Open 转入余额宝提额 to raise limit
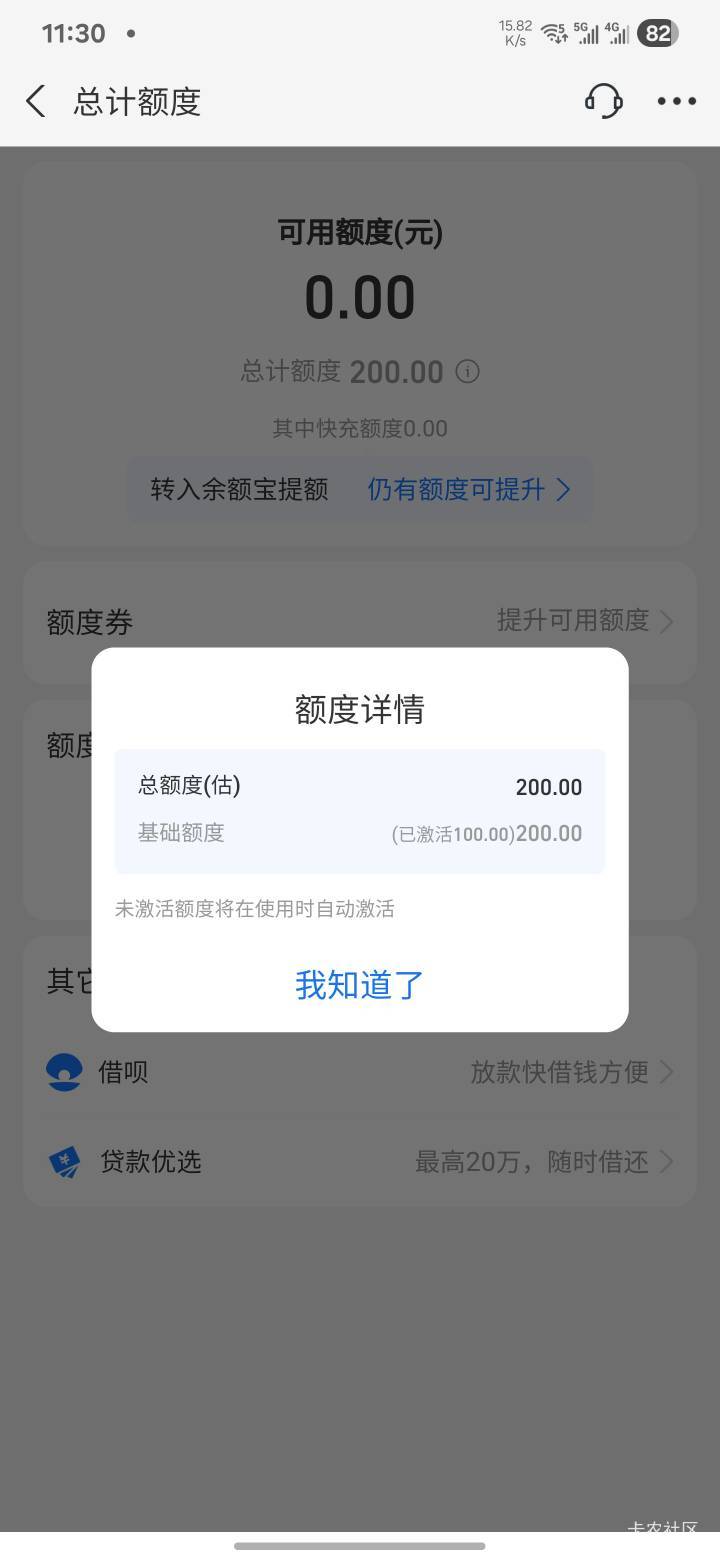Screen dimensions: 720x1560 point(360,489)
